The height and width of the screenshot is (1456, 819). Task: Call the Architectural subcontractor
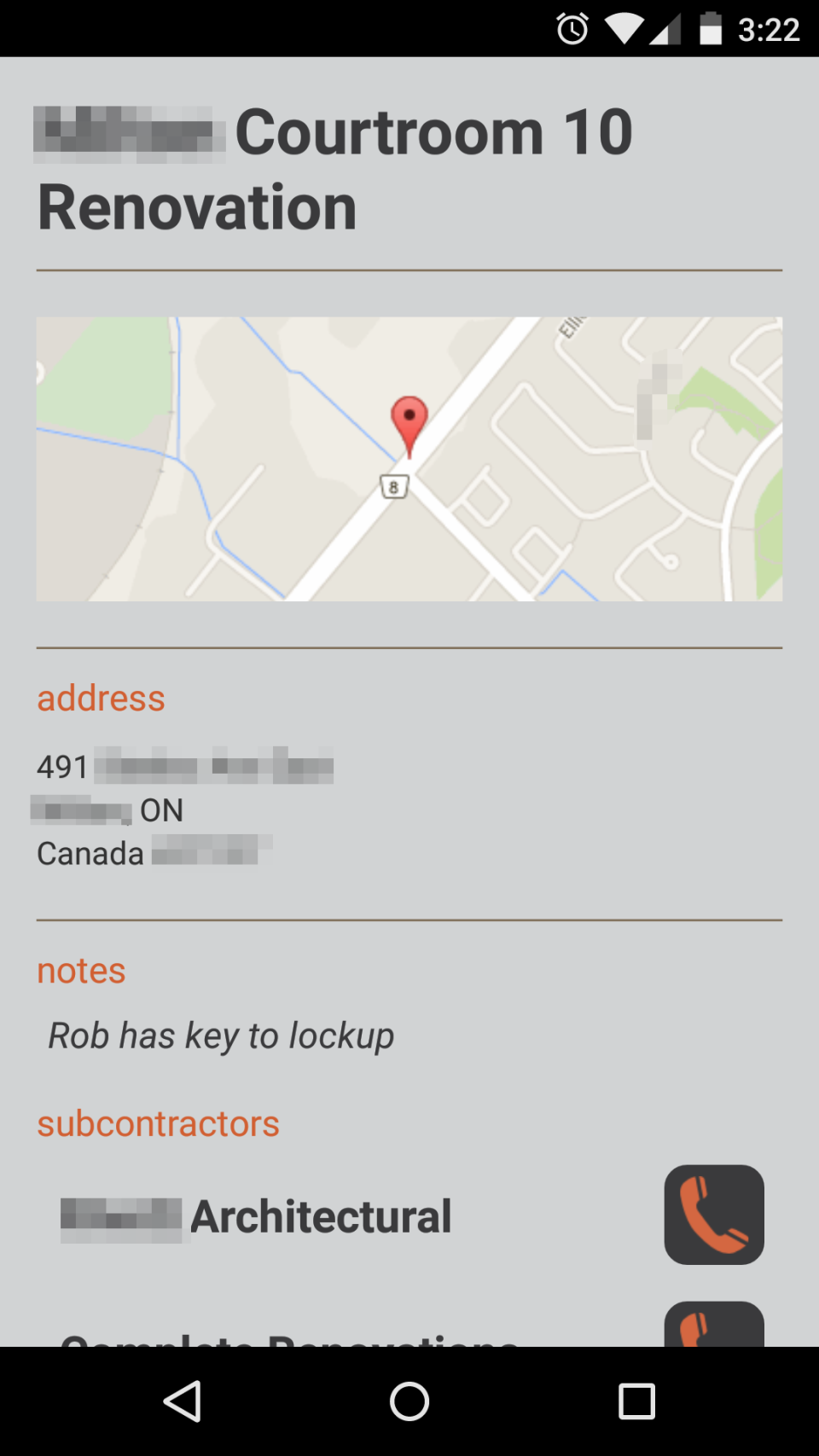pyautogui.click(x=714, y=1215)
